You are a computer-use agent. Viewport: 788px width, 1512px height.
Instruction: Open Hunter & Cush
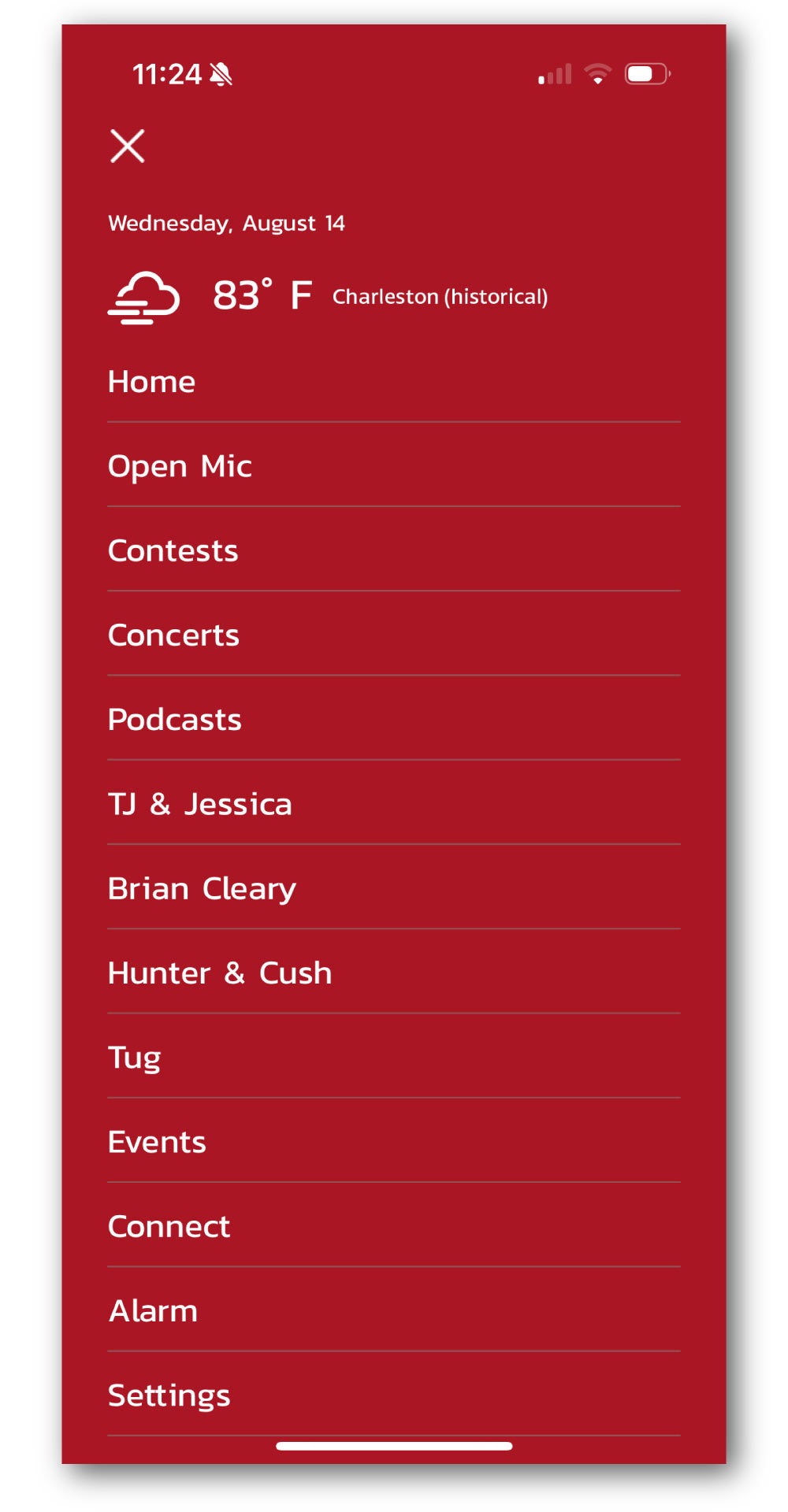pyautogui.click(x=394, y=973)
